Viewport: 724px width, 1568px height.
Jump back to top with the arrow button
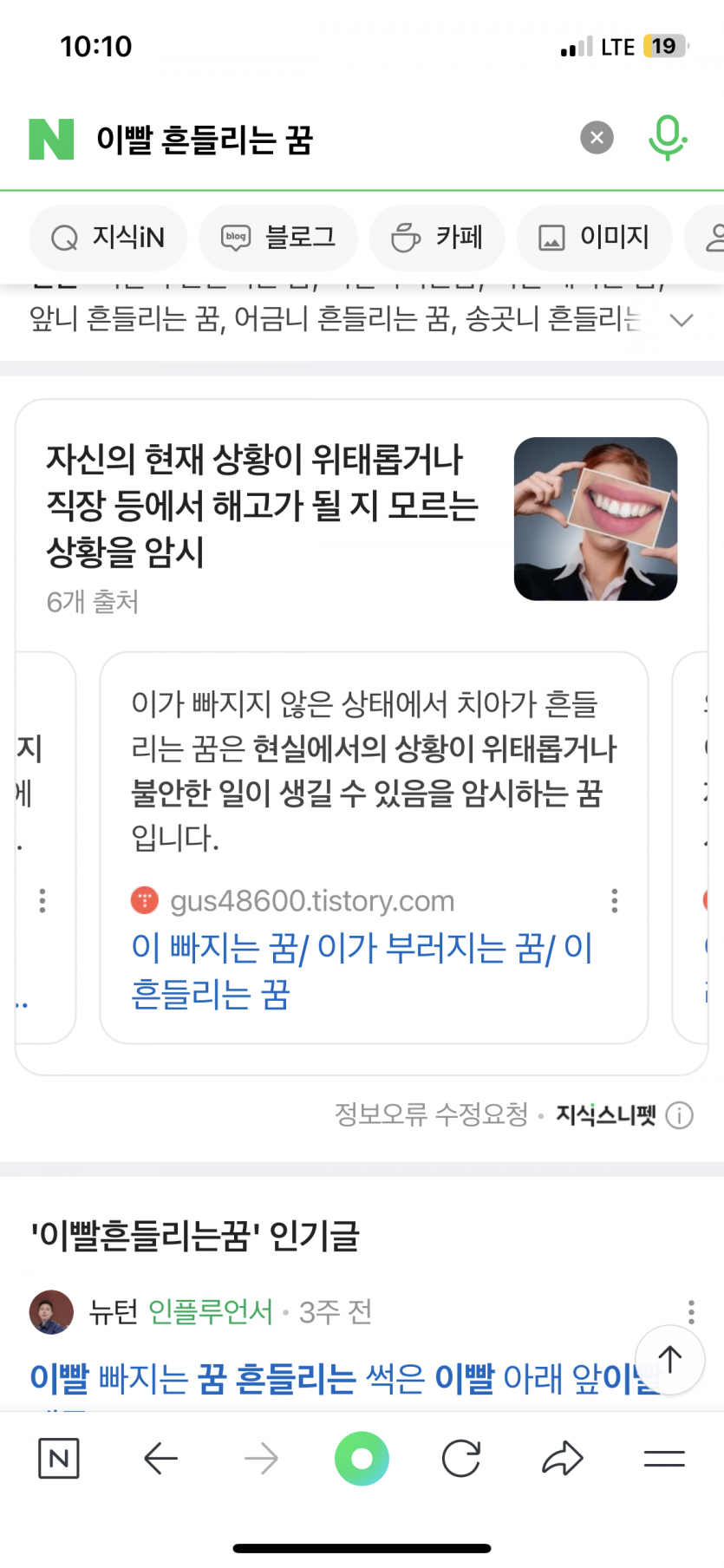click(669, 1359)
